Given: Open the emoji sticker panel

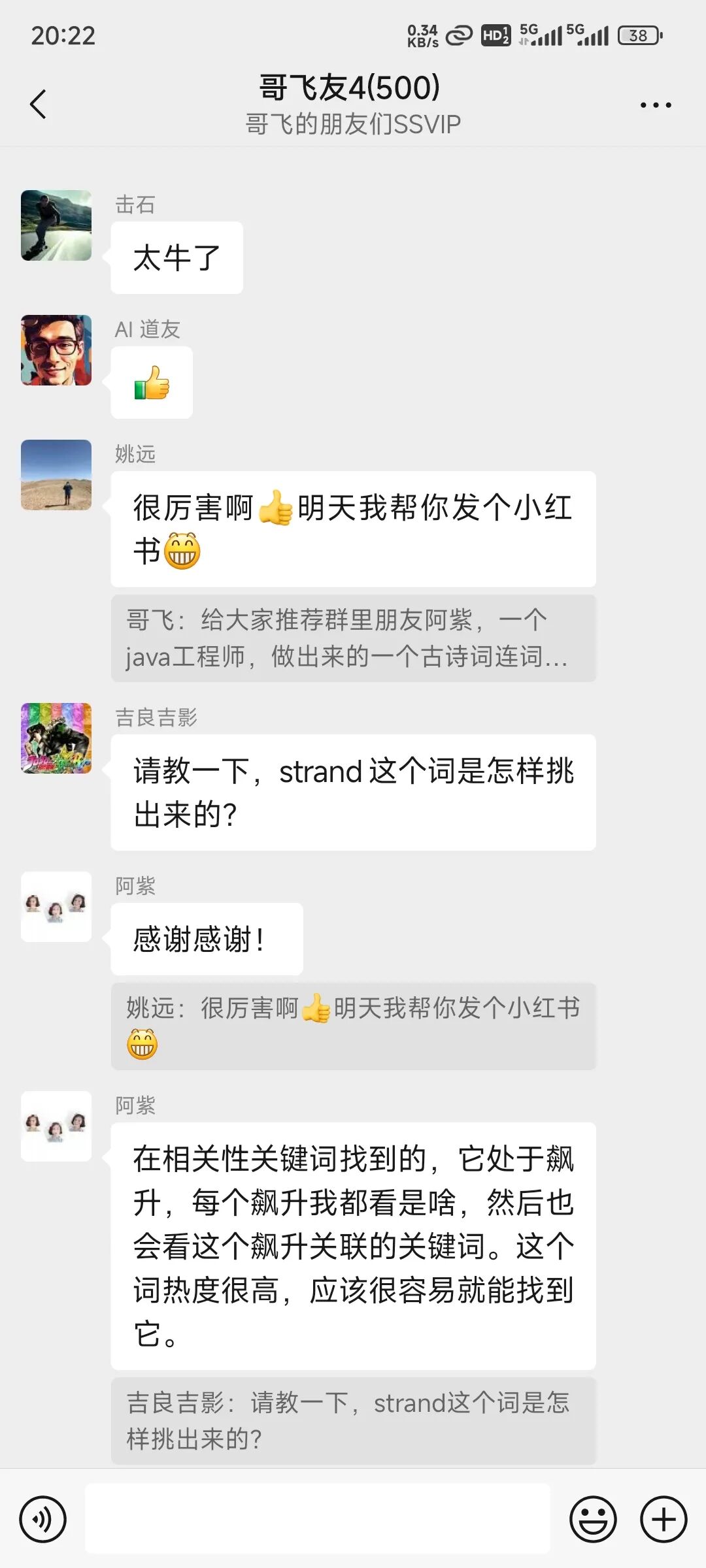Looking at the screenshot, I should (x=594, y=1519).
